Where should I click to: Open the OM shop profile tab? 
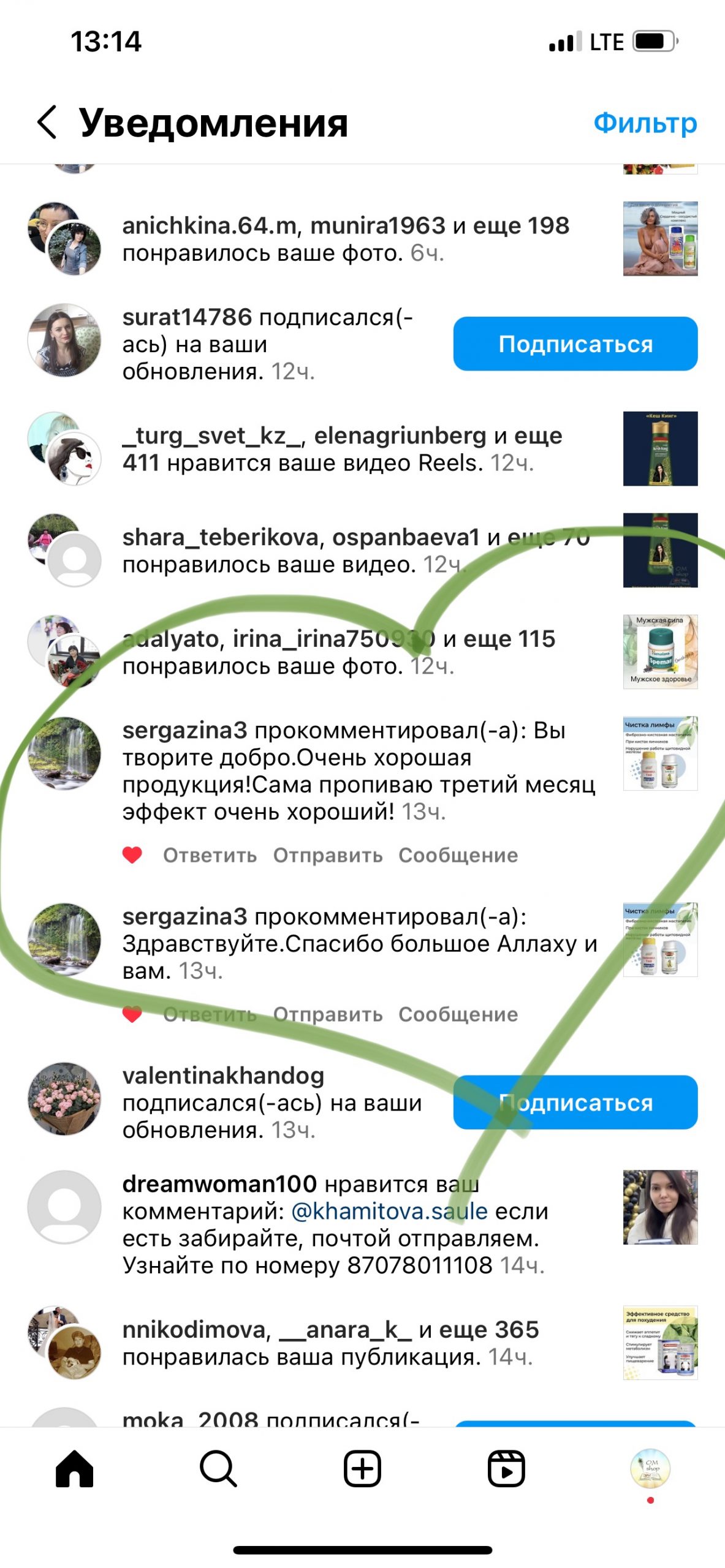pos(650,1469)
